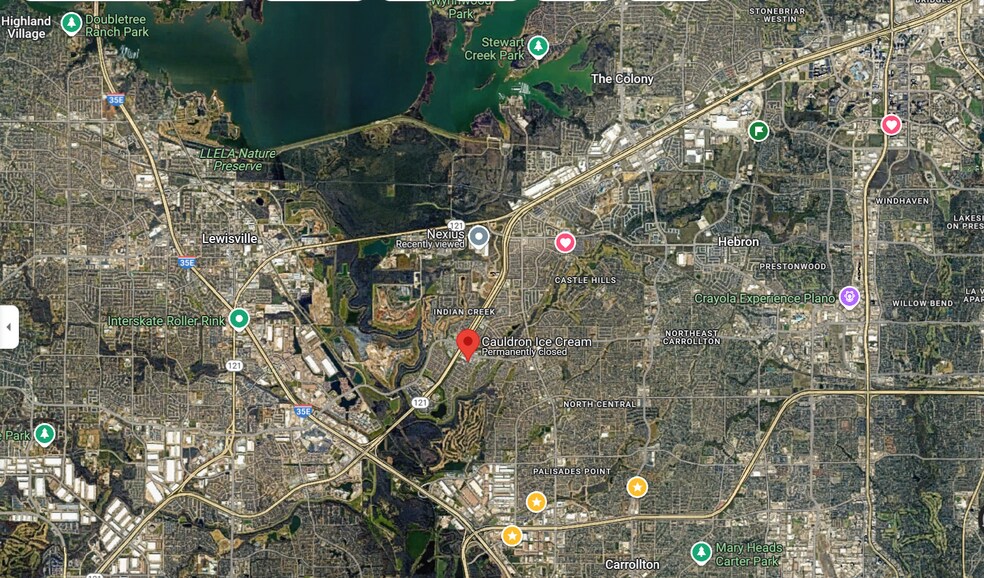
Task: Tap the Interskate Roller Rink marker
Action: [238, 319]
